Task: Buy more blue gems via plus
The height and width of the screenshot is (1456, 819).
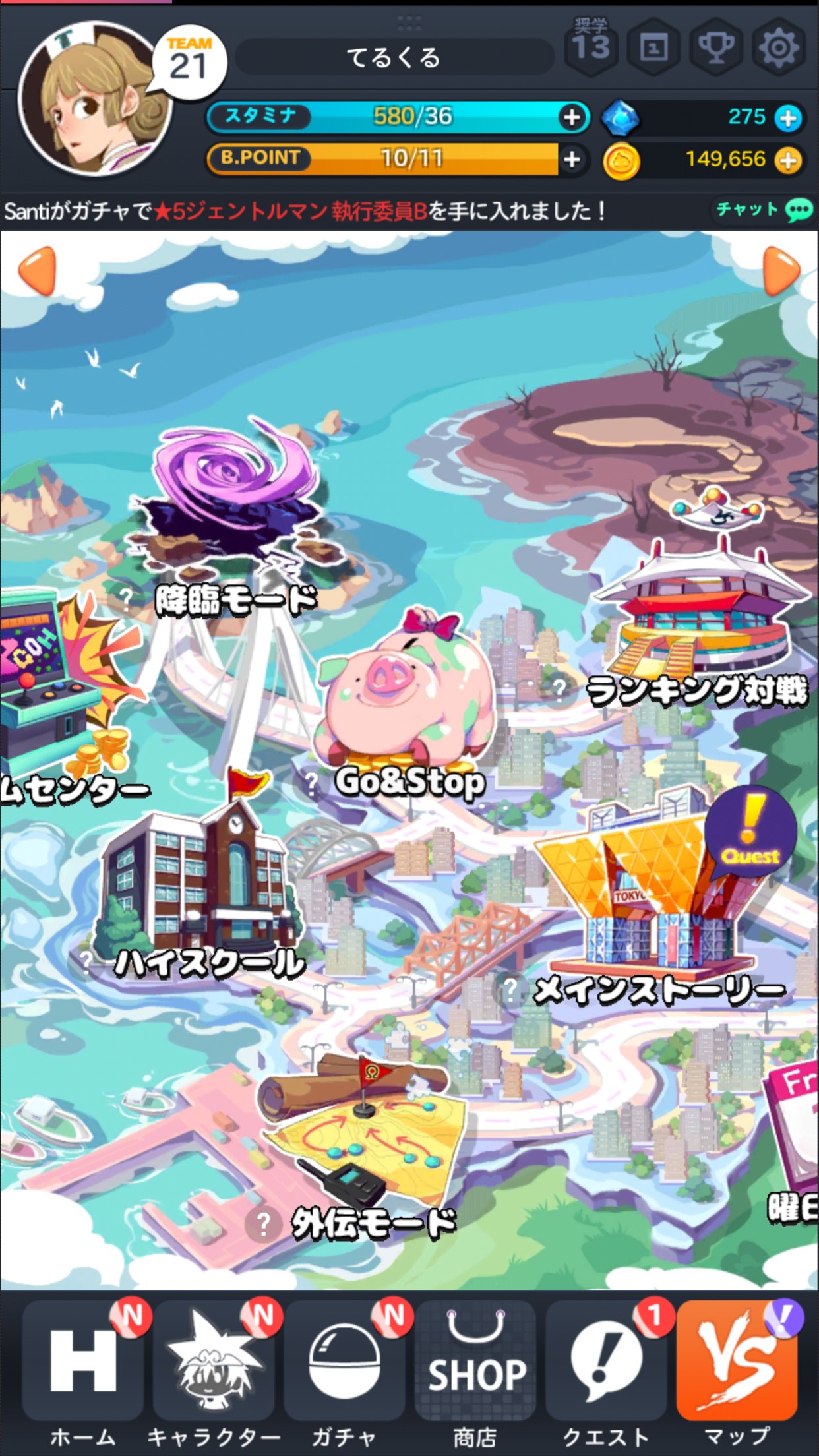Action: coord(789,118)
